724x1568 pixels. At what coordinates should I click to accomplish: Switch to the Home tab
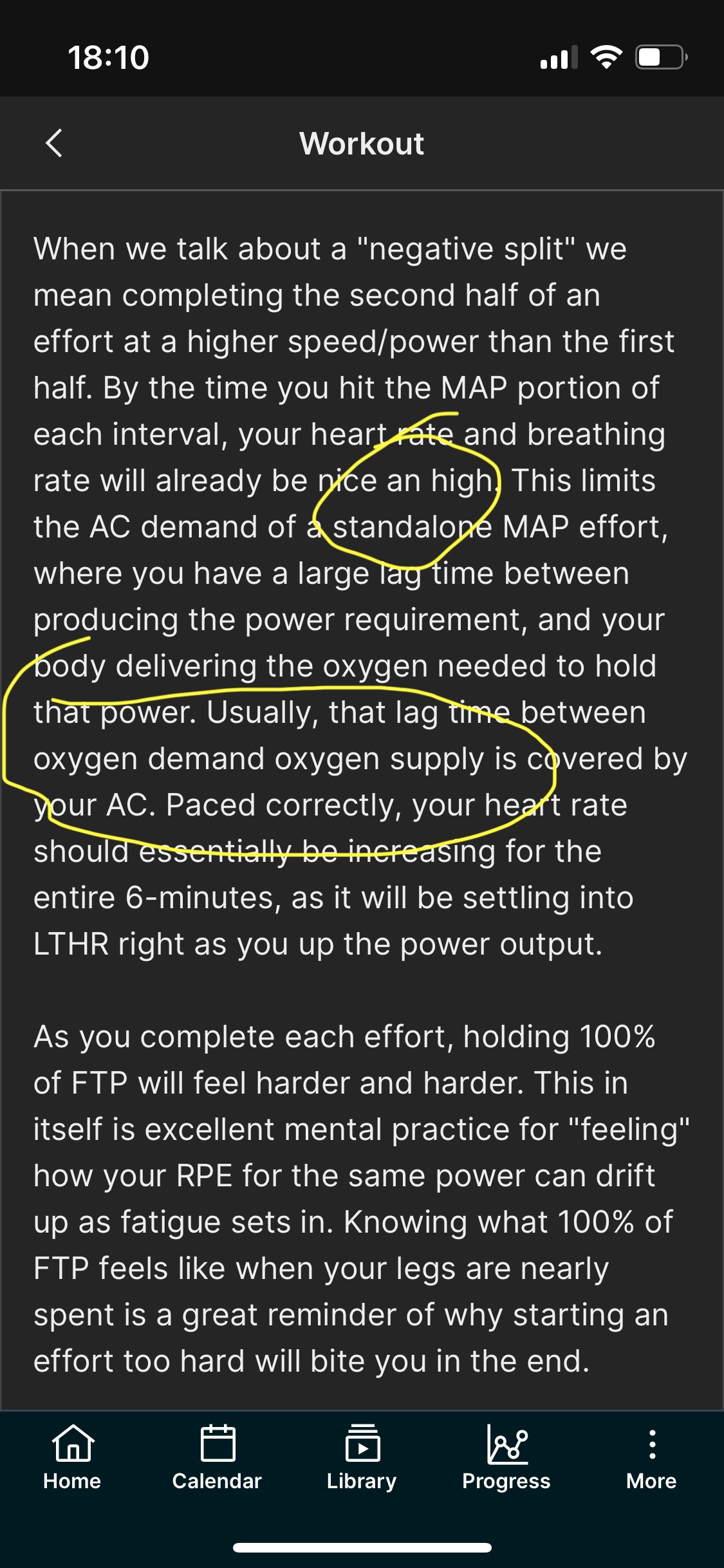tap(72, 1457)
